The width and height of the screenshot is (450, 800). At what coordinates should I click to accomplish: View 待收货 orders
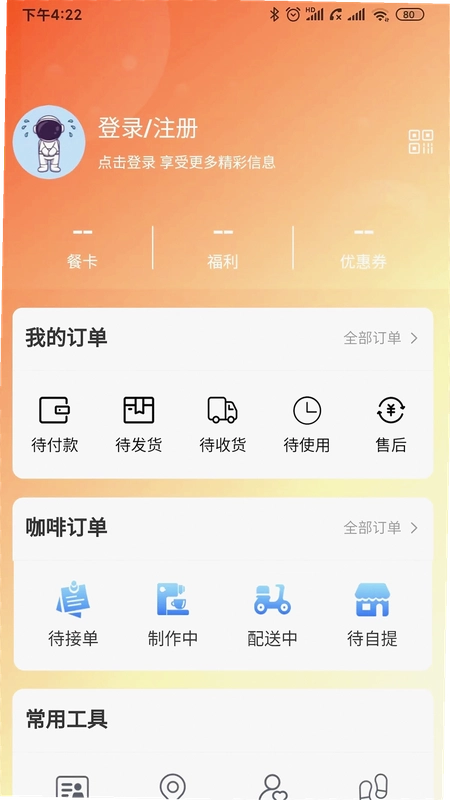pos(222,424)
